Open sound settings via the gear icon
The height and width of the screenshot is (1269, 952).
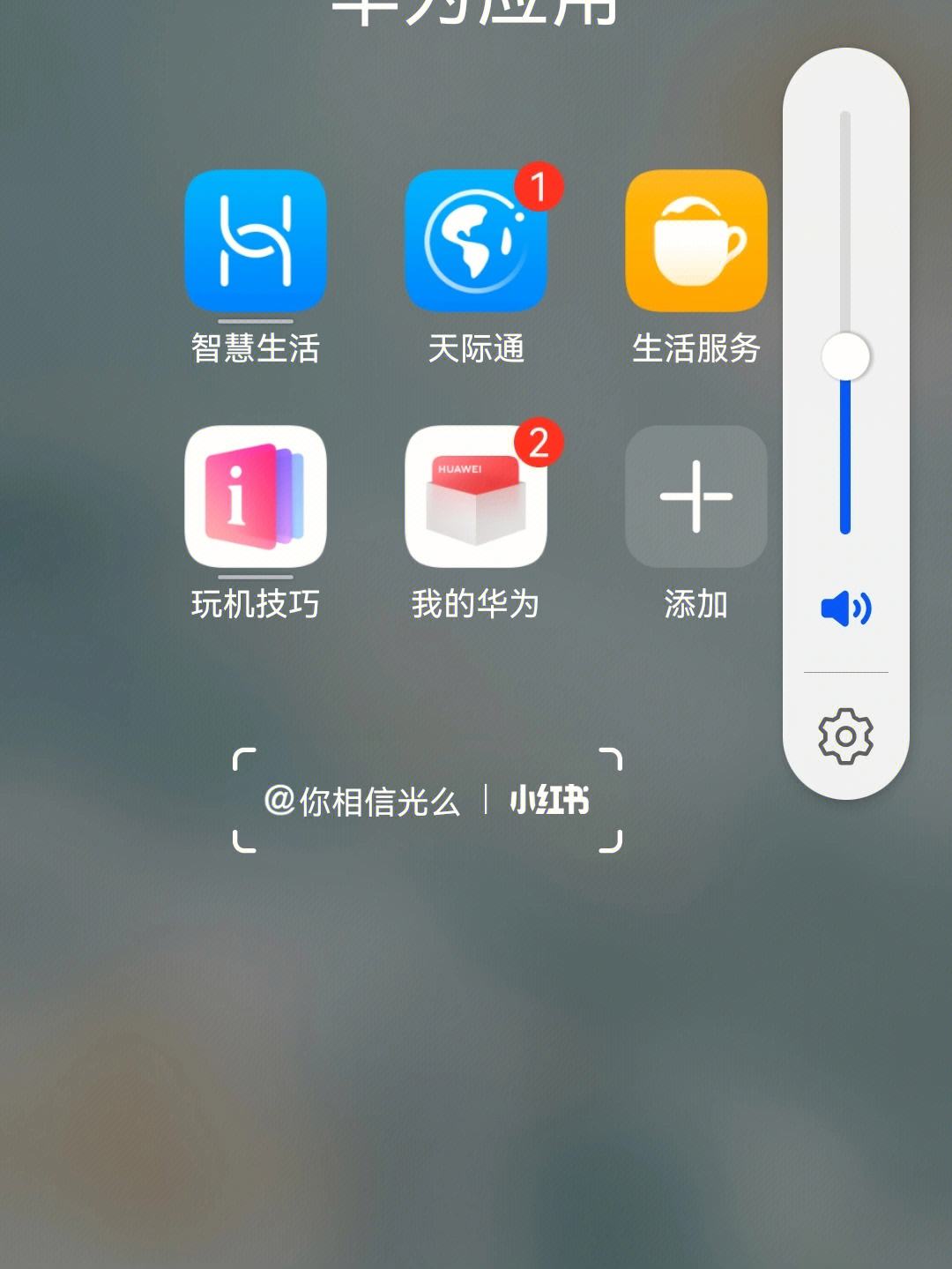tap(845, 735)
